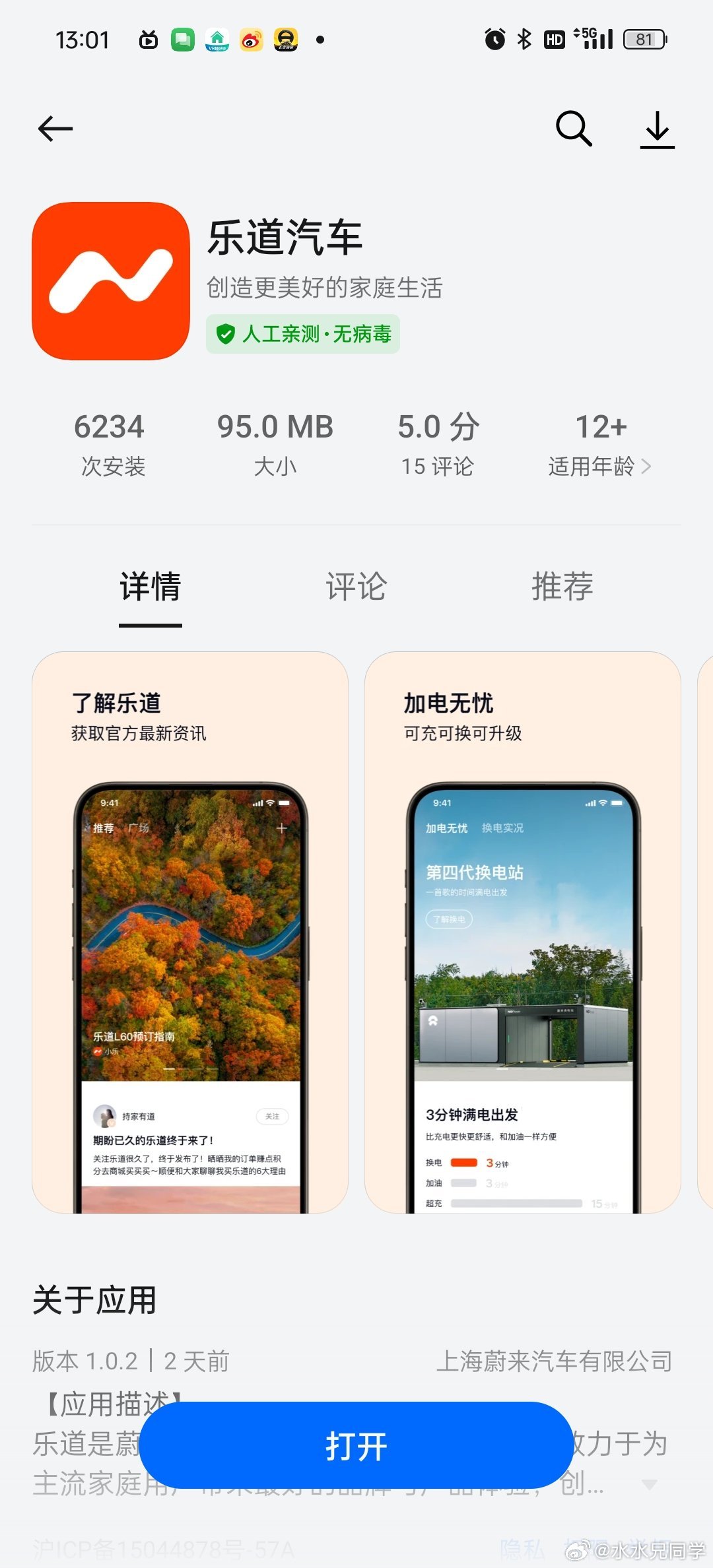Open the 12+ 适用年龄 details
The image size is (713, 1568).
pyautogui.click(x=600, y=444)
